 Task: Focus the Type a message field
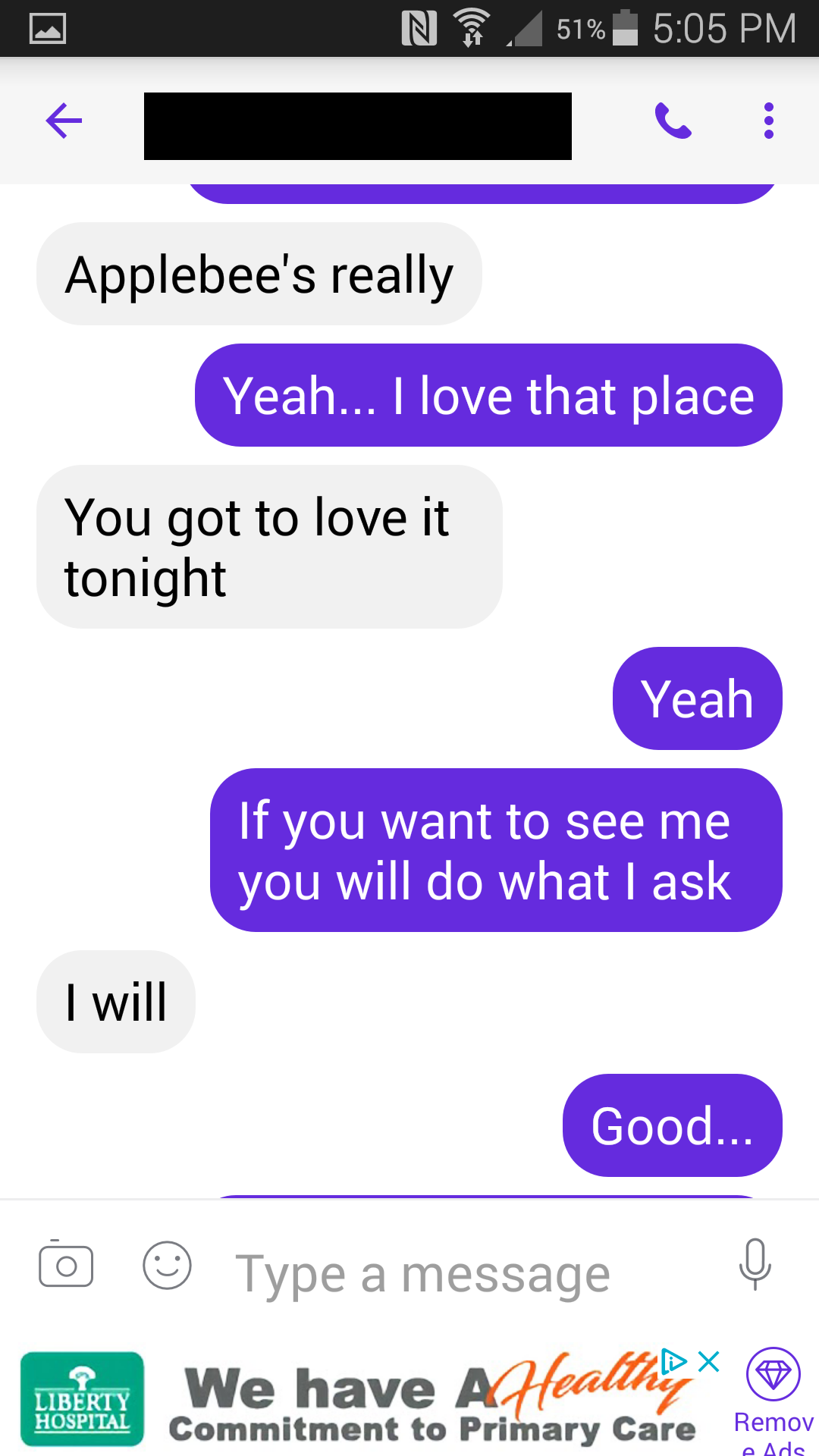(455, 1274)
